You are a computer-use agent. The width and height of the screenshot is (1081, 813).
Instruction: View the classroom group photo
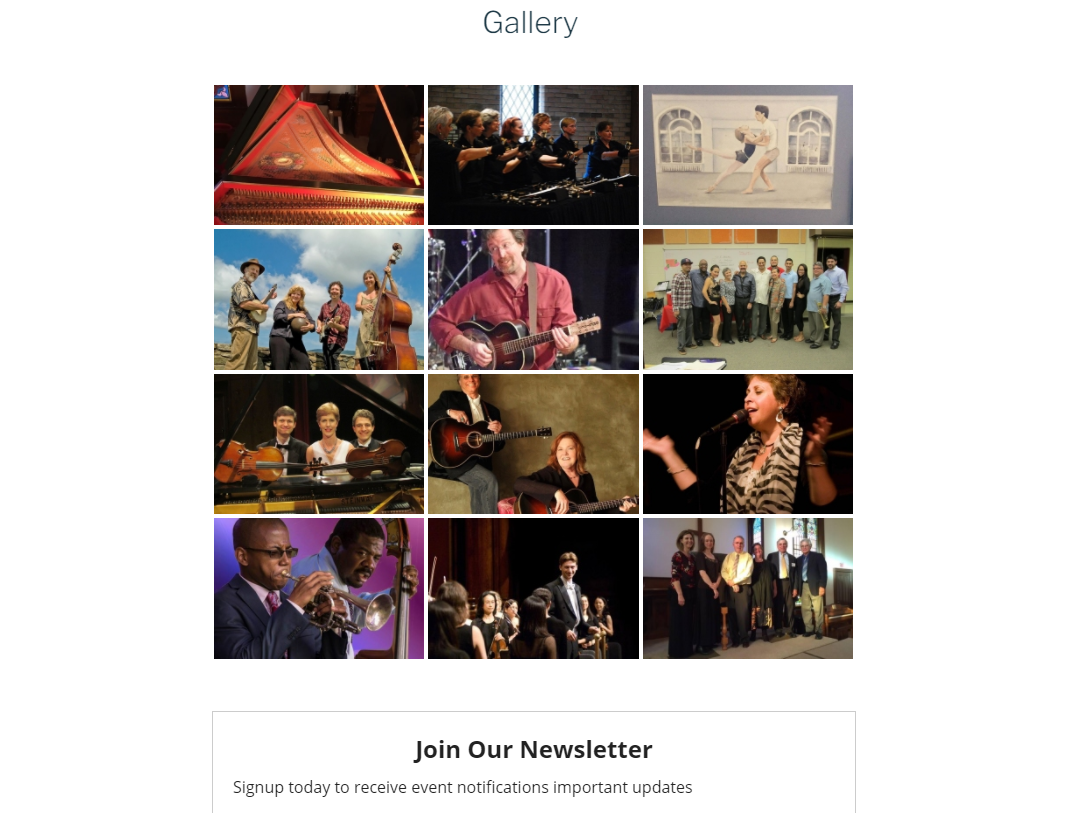[748, 300]
